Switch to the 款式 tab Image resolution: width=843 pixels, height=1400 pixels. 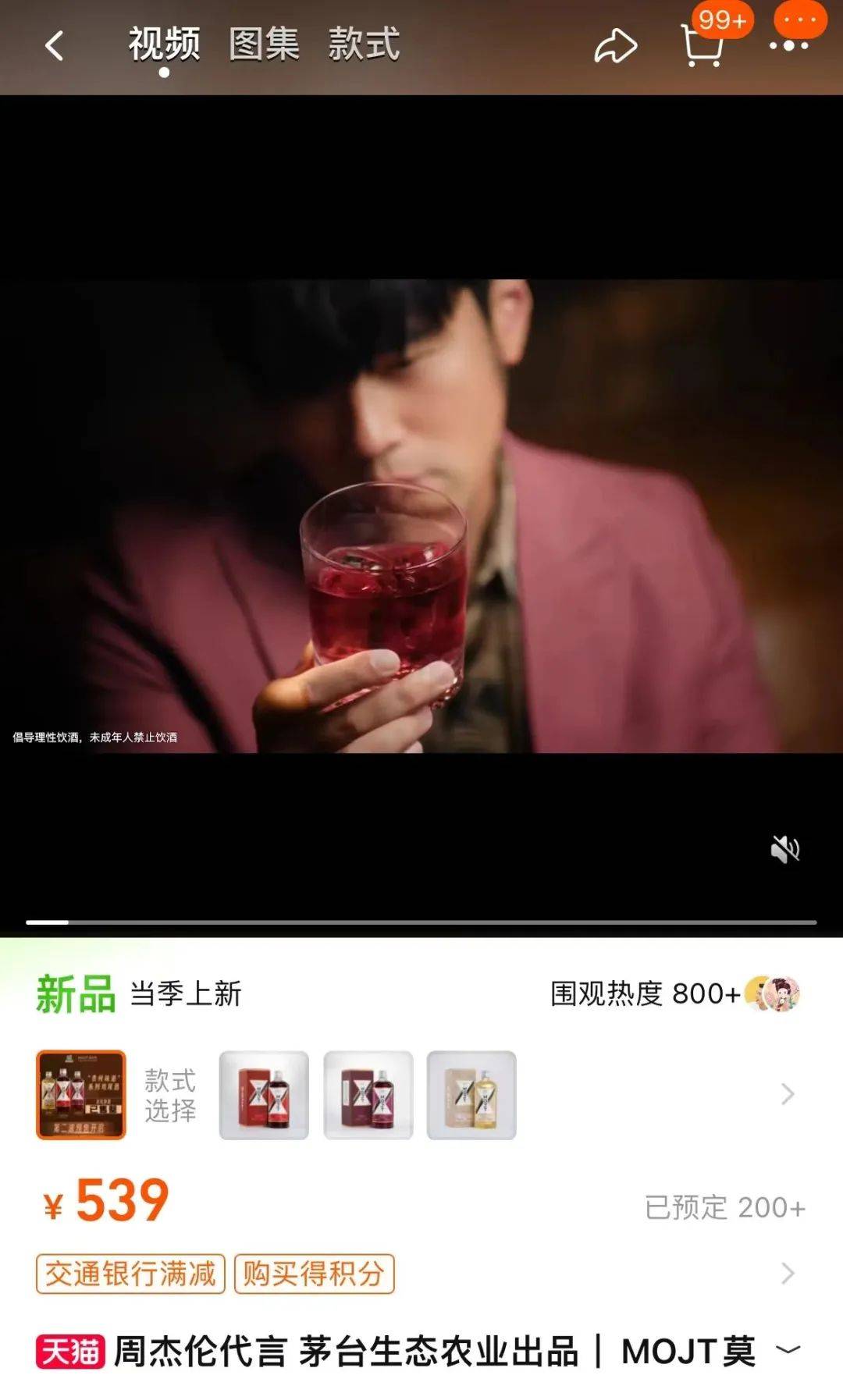coord(364,44)
